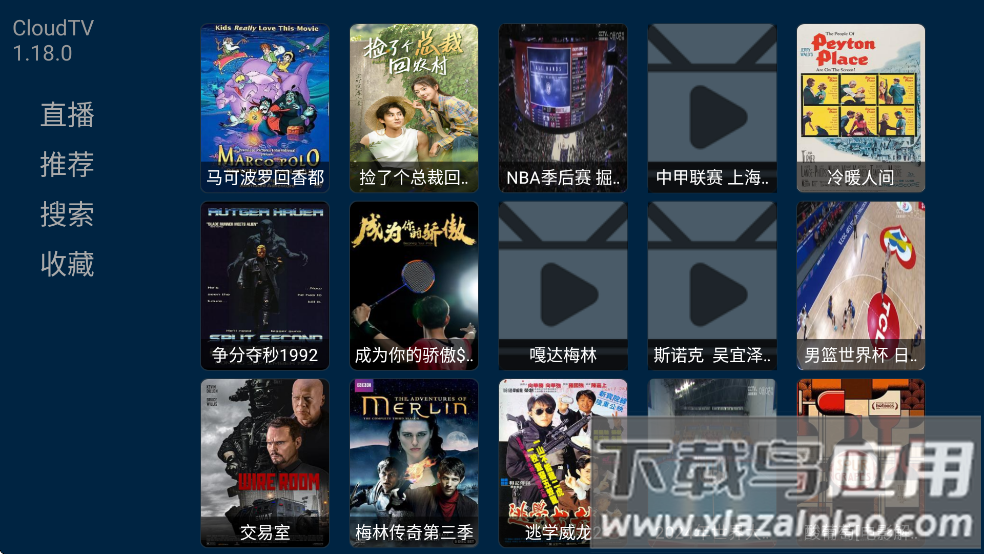Select the 收藏 section
Screen dimensions: 984x554
[x=67, y=264]
